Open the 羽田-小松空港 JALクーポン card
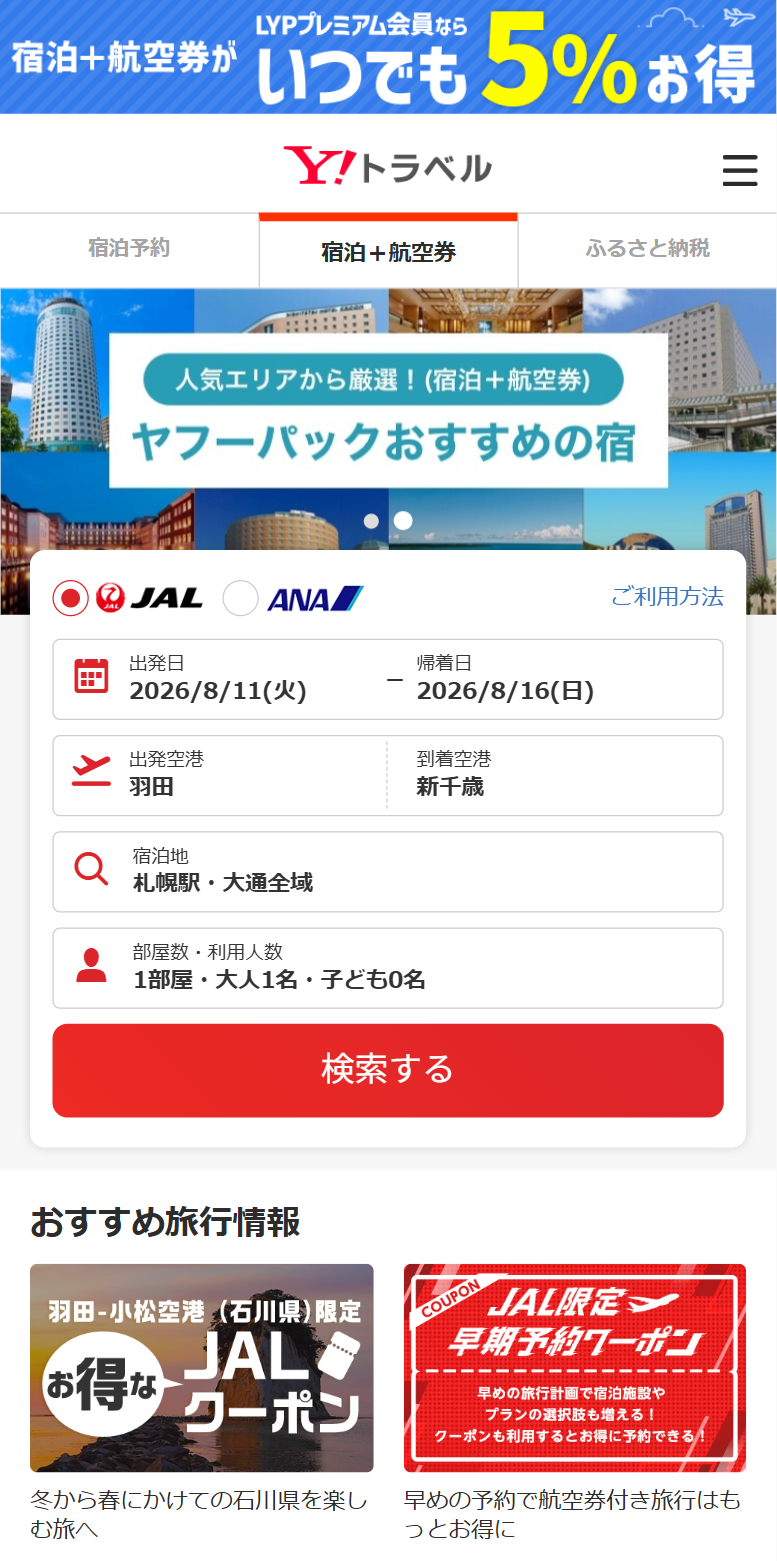This screenshot has height=1561, width=777. [201, 1367]
